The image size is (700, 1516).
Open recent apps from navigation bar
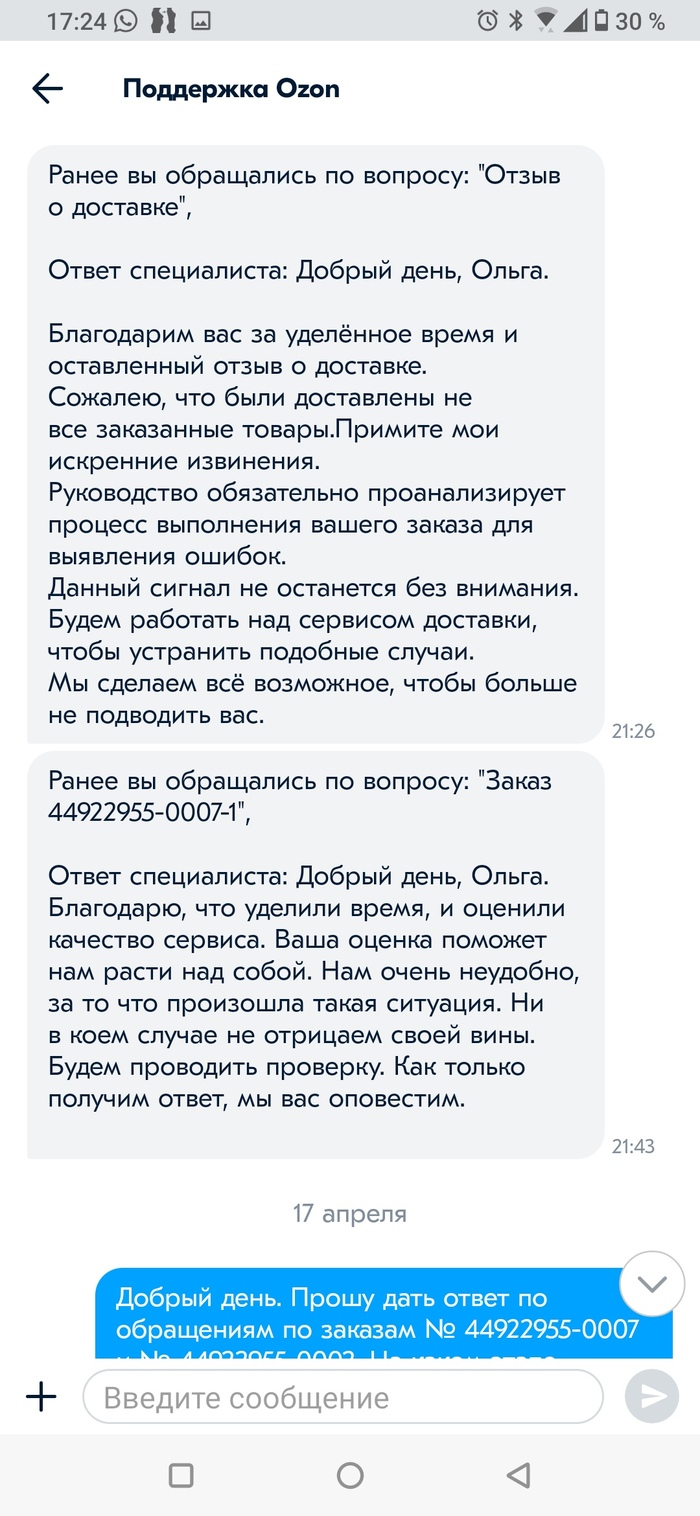(181, 1475)
